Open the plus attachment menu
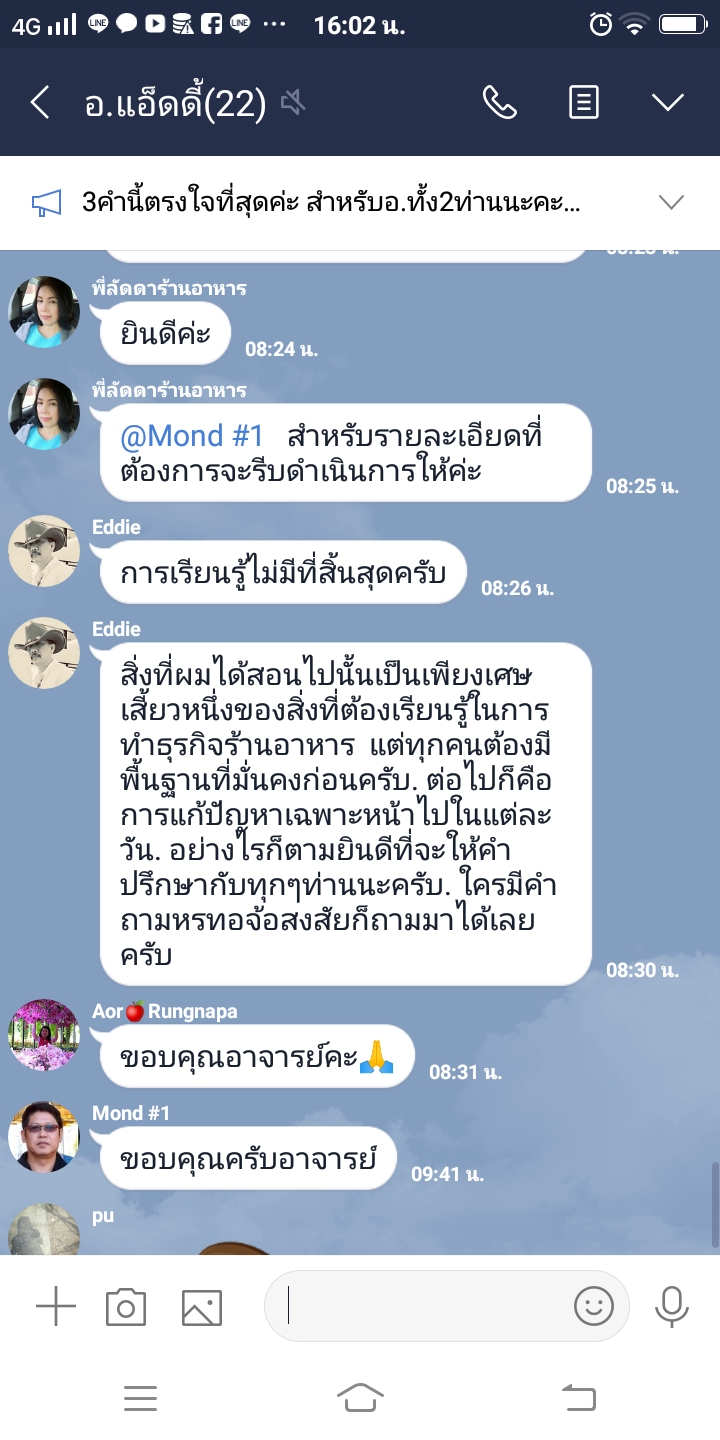This screenshot has height=1440, width=720. [x=56, y=1306]
